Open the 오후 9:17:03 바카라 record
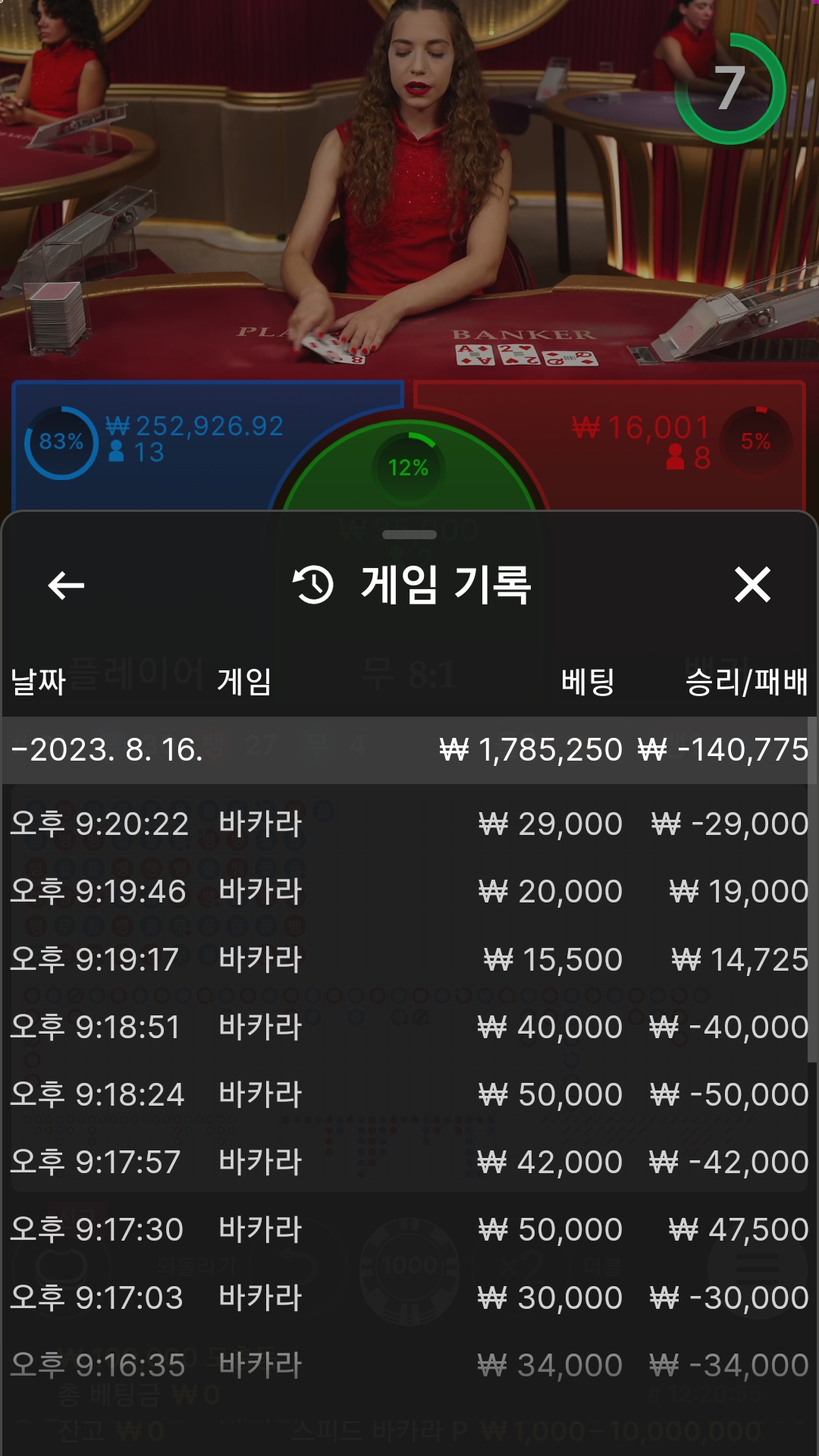This screenshot has width=819, height=1456. point(409,1298)
